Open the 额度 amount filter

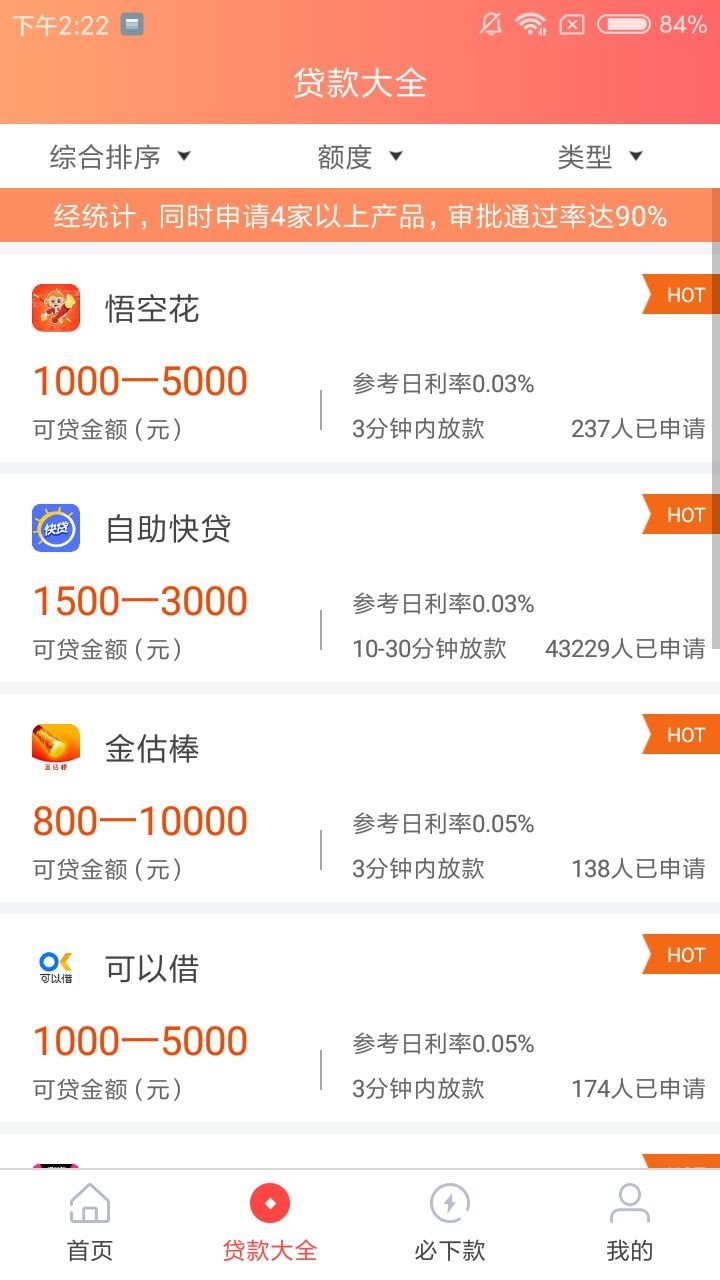point(360,157)
